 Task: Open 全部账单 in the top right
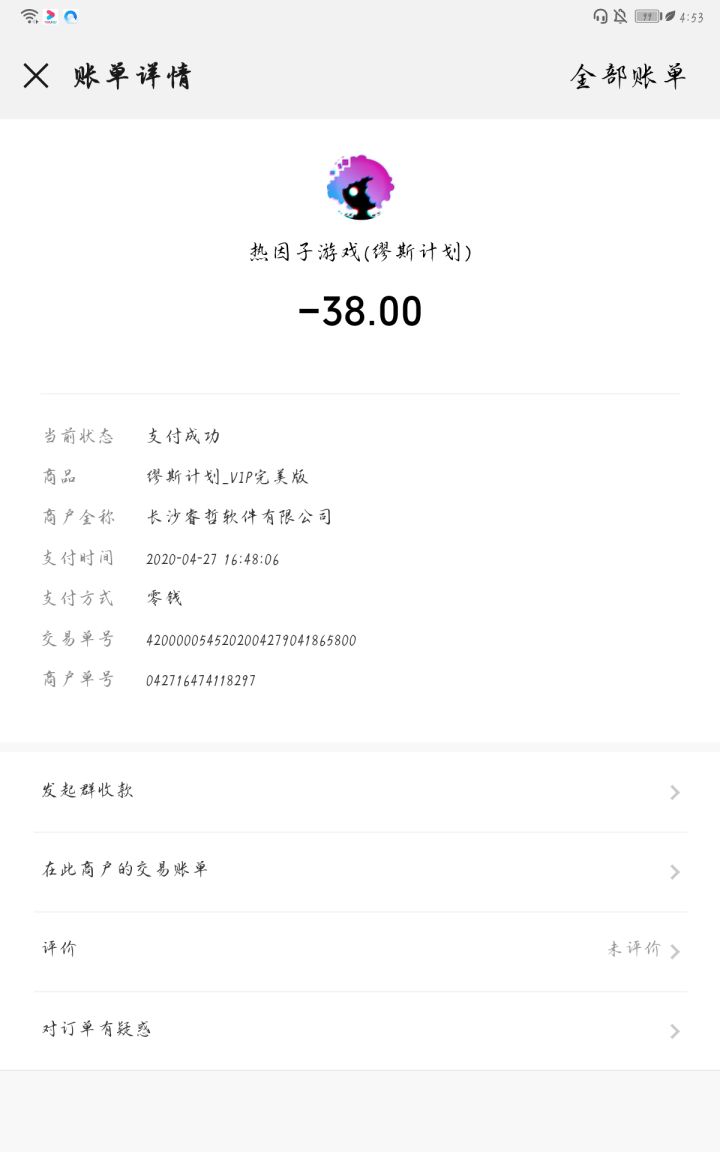click(627, 76)
